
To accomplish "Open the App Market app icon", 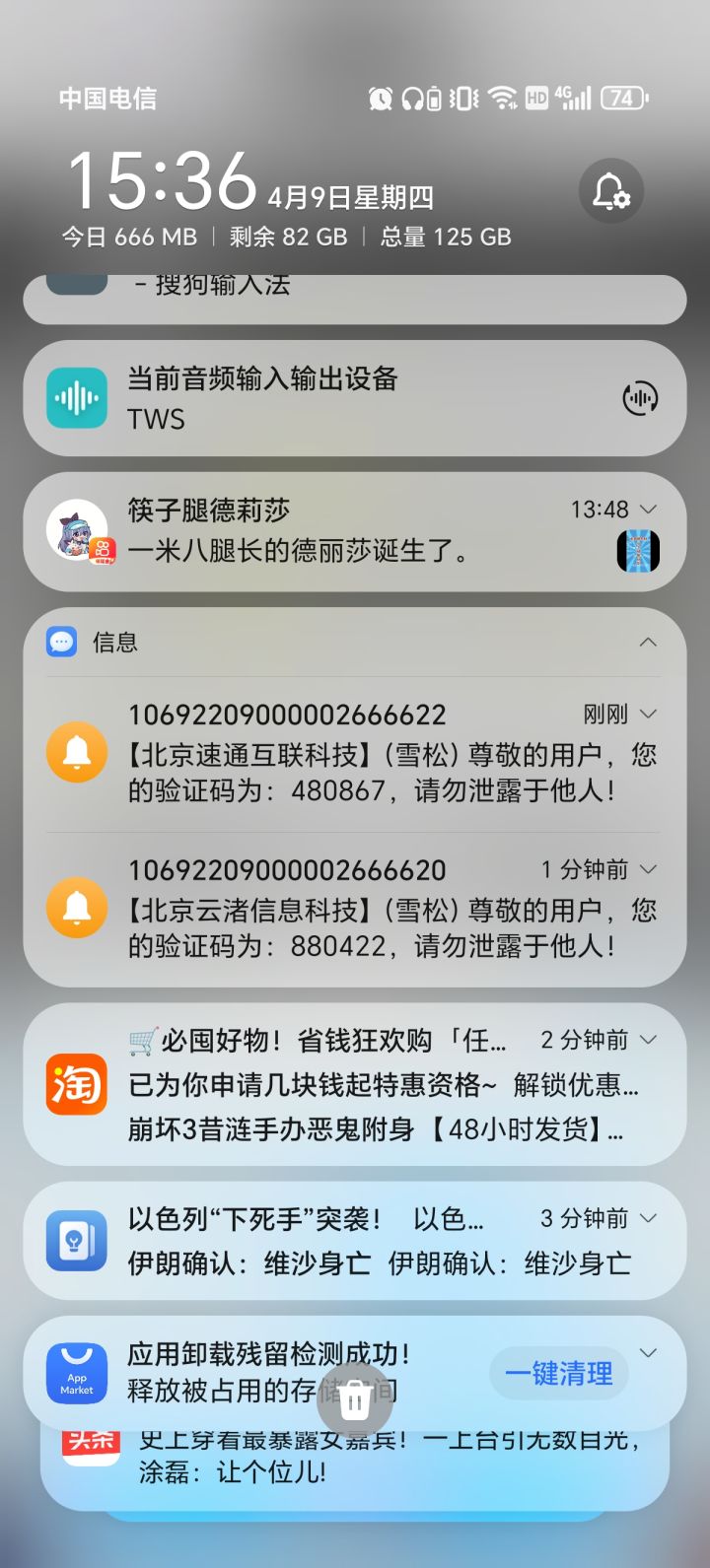I will coord(76,1372).
